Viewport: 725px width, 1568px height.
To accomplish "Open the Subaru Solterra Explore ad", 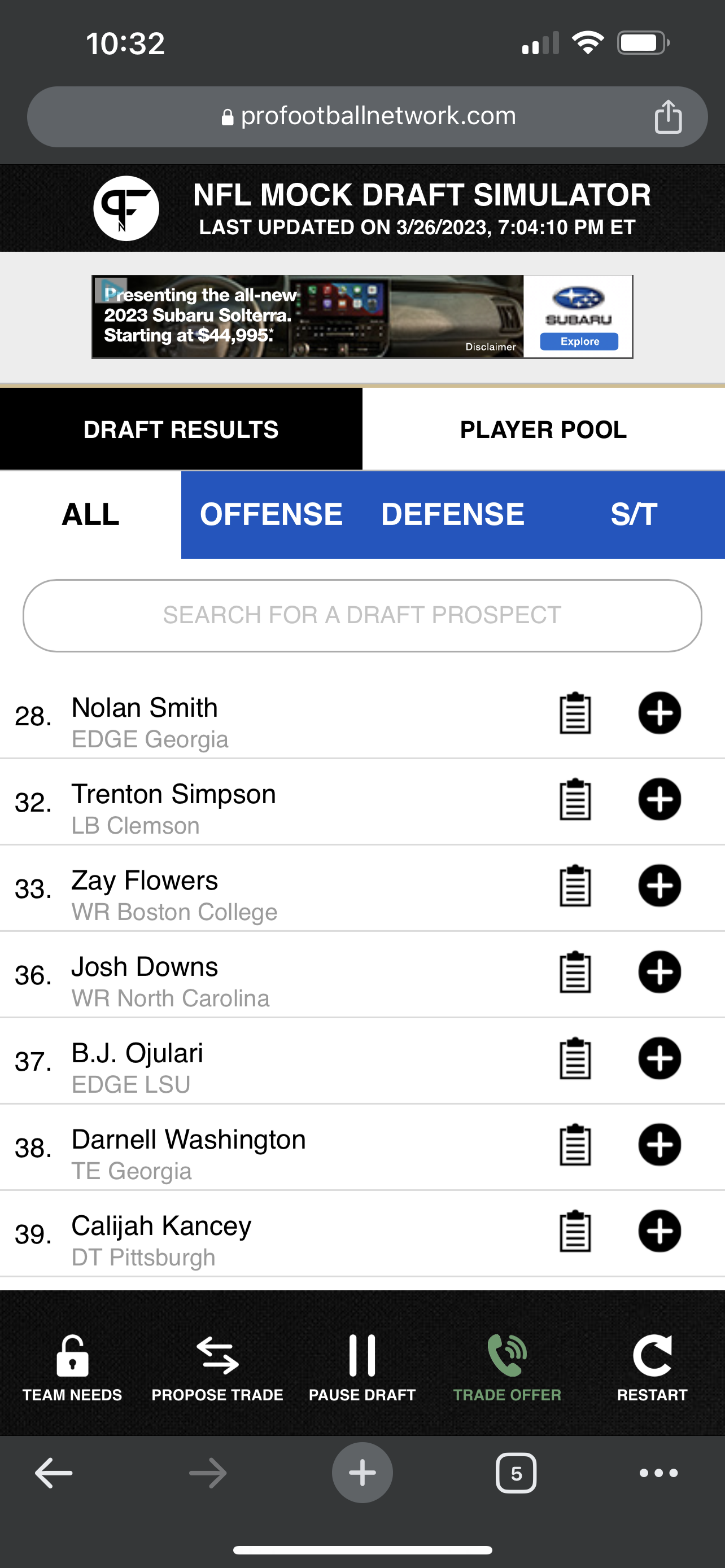I will [579, 341].
